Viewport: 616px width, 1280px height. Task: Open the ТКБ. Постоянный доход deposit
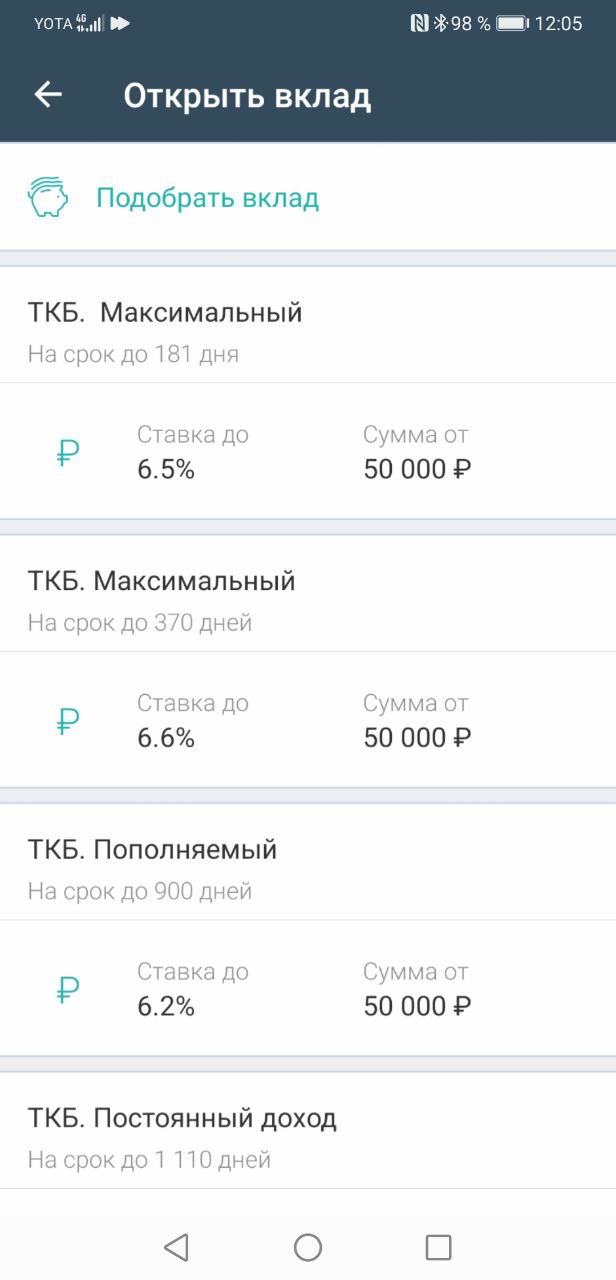308,1140
